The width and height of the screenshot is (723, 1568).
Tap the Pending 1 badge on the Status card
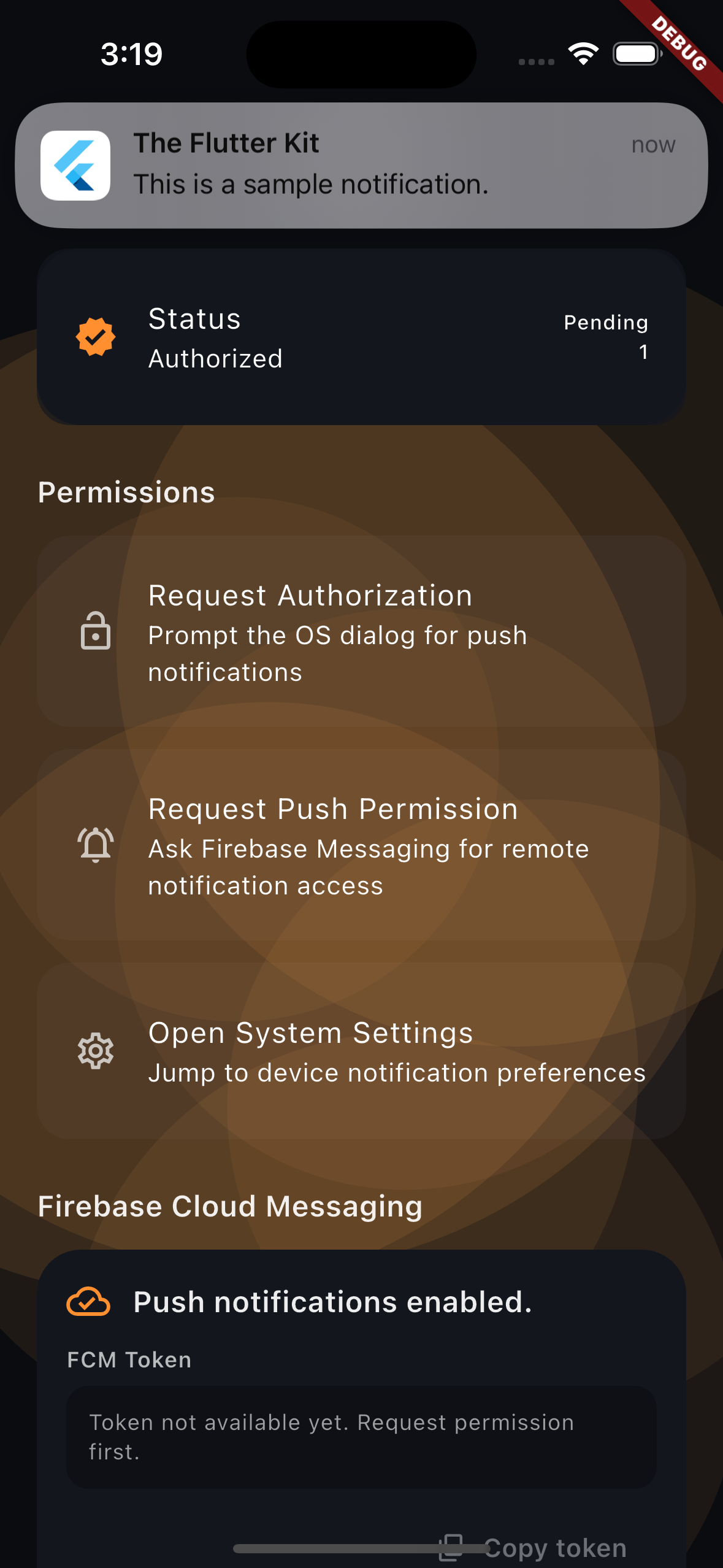point(606,337)
